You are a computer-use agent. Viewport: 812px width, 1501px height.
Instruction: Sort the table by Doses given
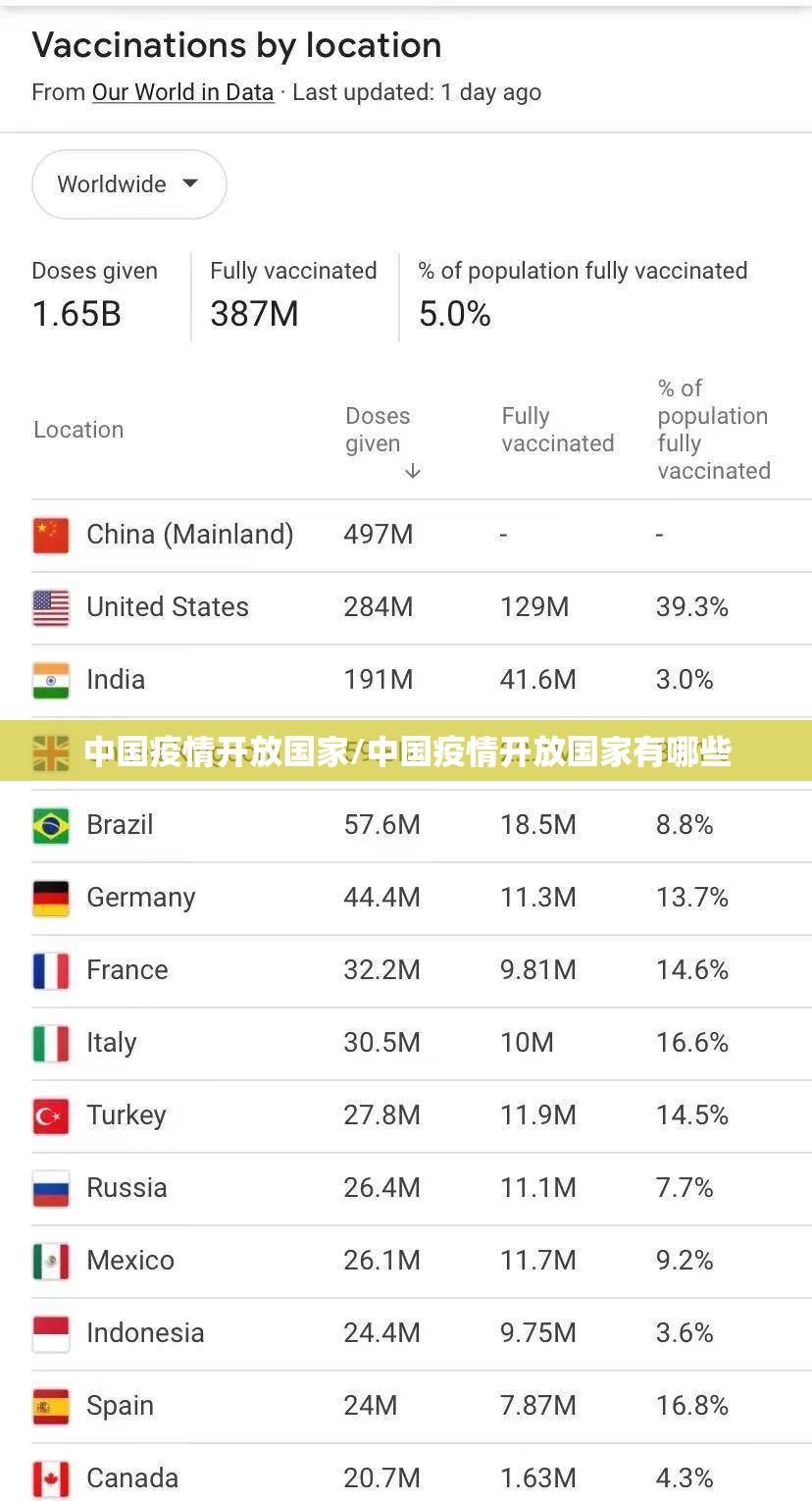[378, 431]
